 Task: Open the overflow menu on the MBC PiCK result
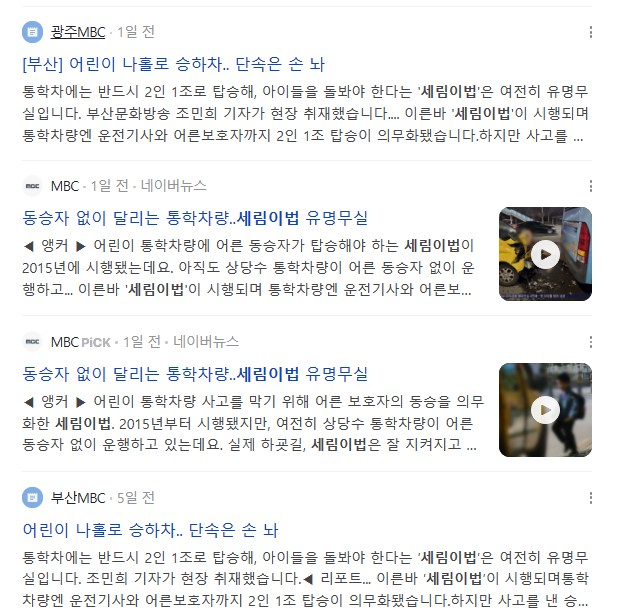pyautogui.click(x=591, y=341)
